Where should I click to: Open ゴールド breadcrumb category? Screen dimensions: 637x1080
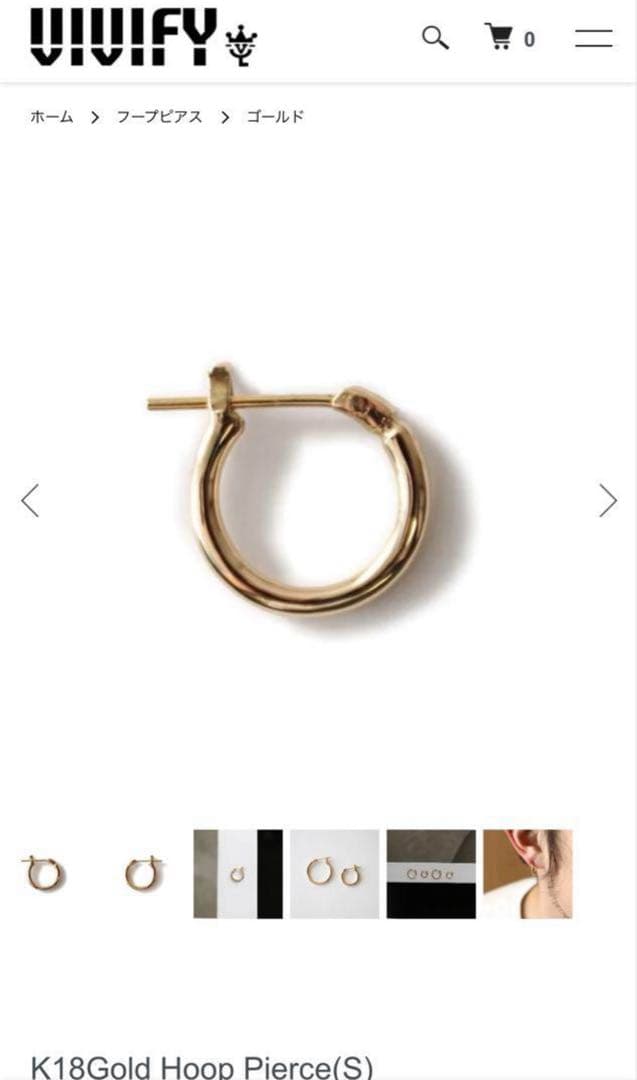[x=275, y=117]
